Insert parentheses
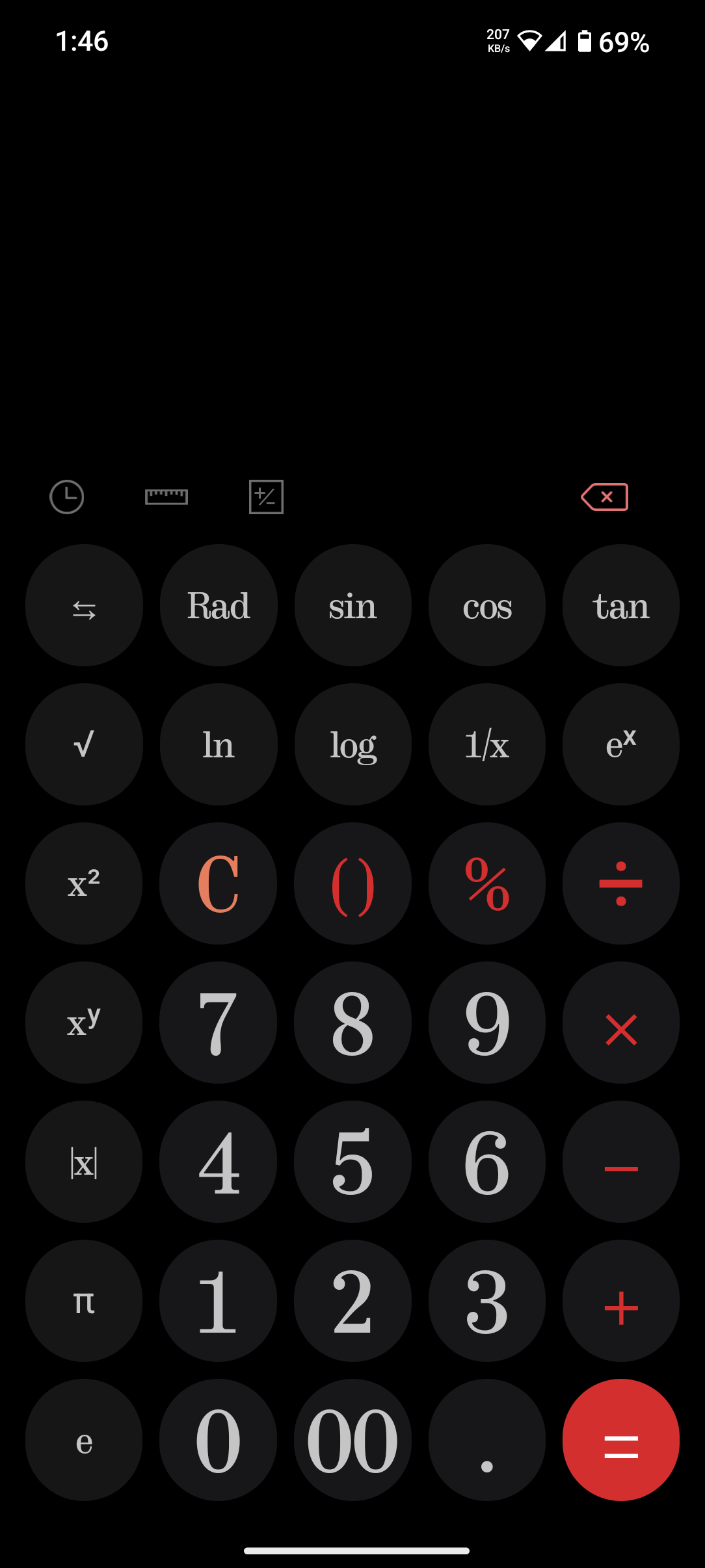Screen dimensions: 705x1568 click(352, 882)
